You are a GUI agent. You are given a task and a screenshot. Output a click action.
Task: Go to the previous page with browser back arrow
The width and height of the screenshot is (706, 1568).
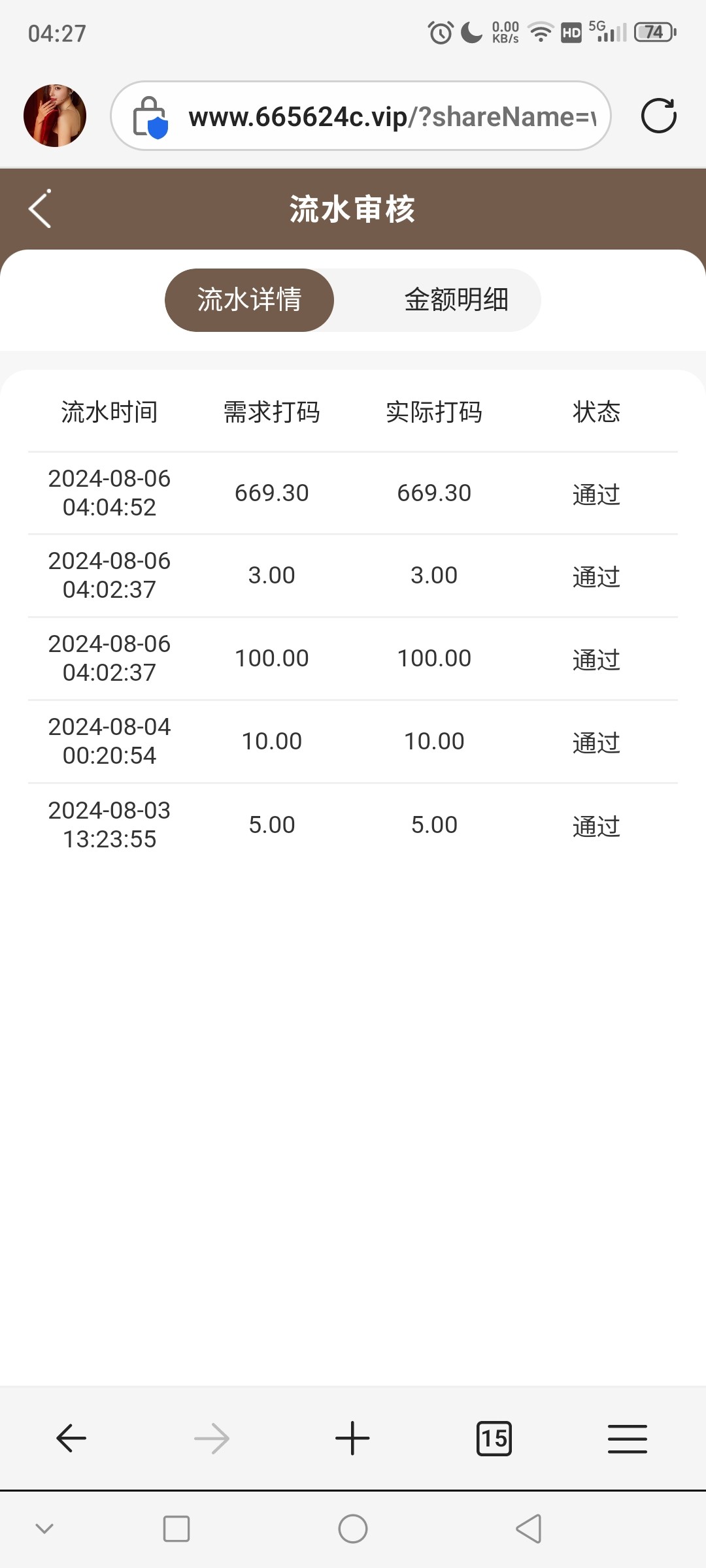click(x=71, y=1438)
